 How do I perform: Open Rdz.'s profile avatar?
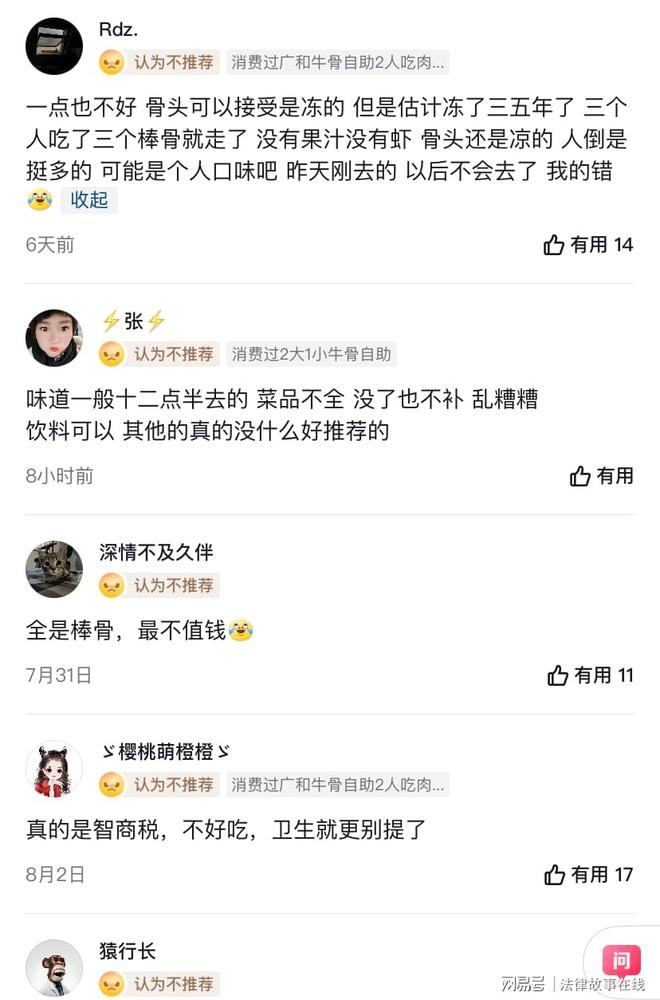[x=54, y=46]
